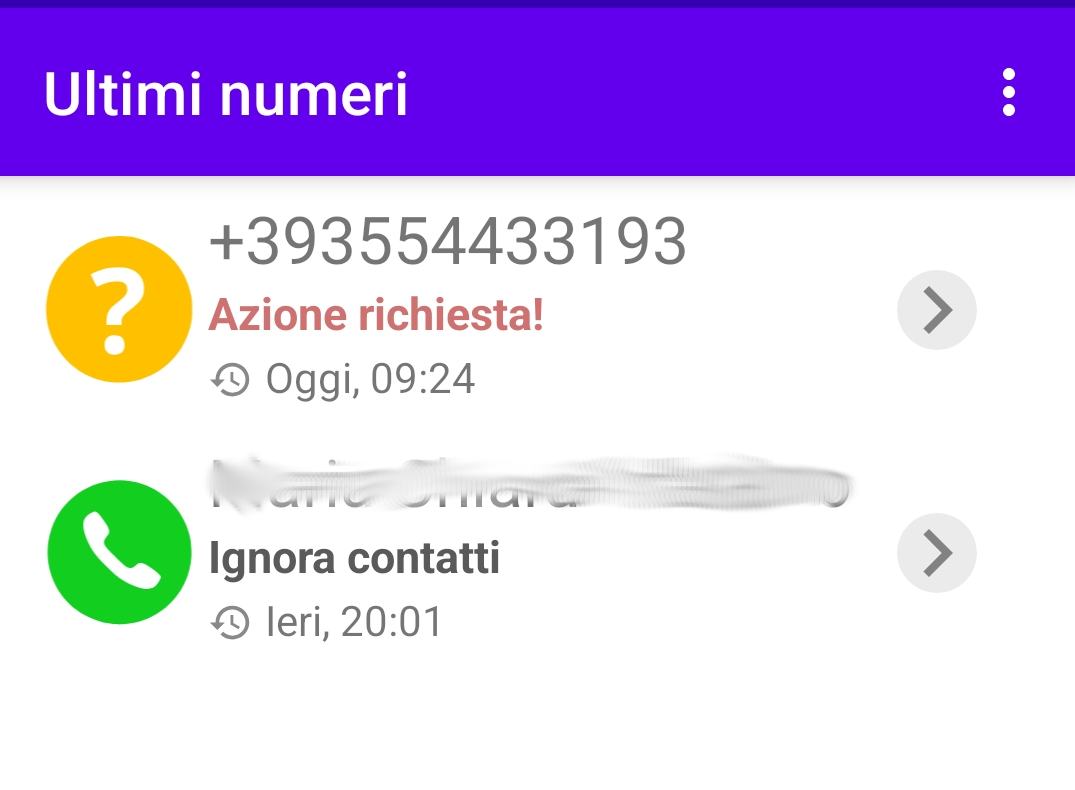Tap the green phone avatar icon
1075x790 pixels.
tap(119, 552)
